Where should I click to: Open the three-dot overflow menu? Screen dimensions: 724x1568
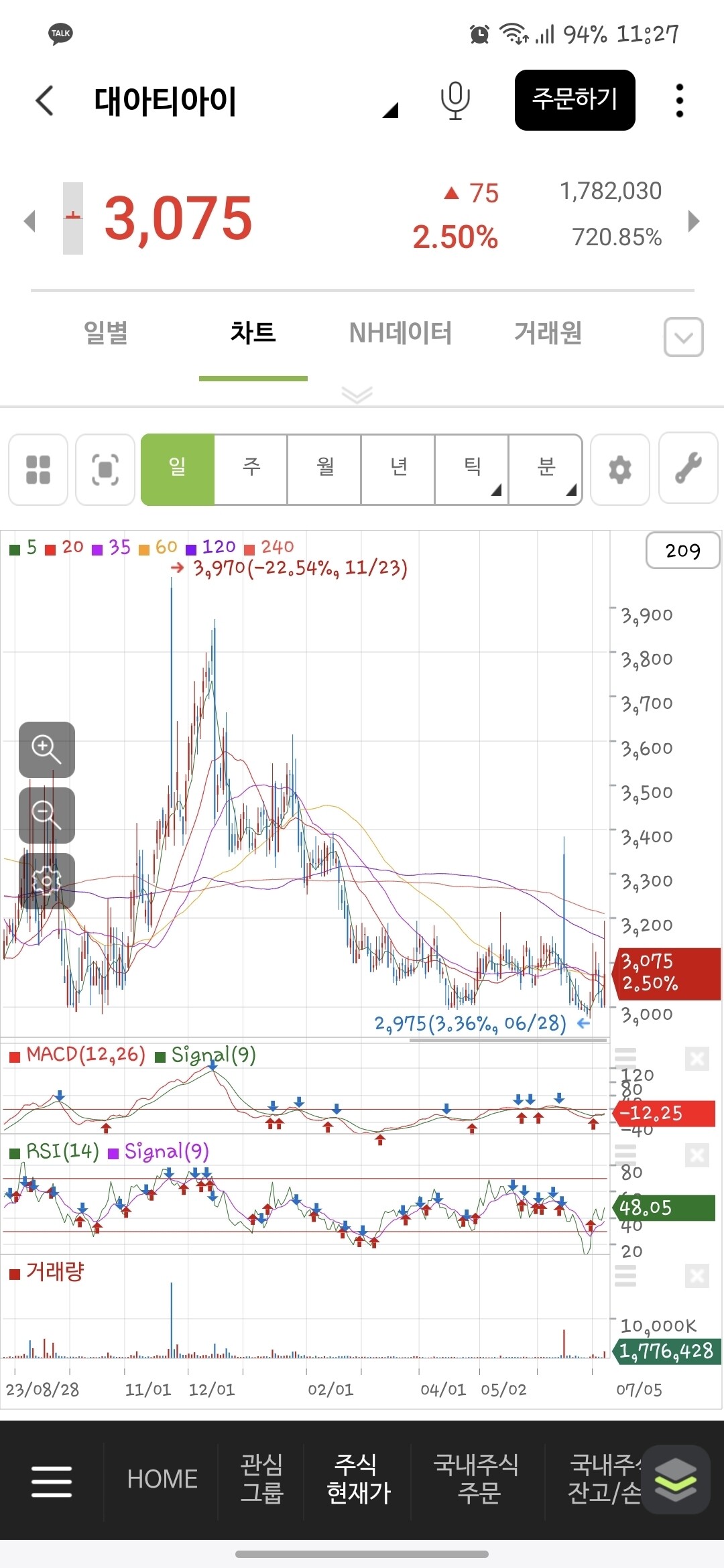pyautogui.click(x=679, y=101)
